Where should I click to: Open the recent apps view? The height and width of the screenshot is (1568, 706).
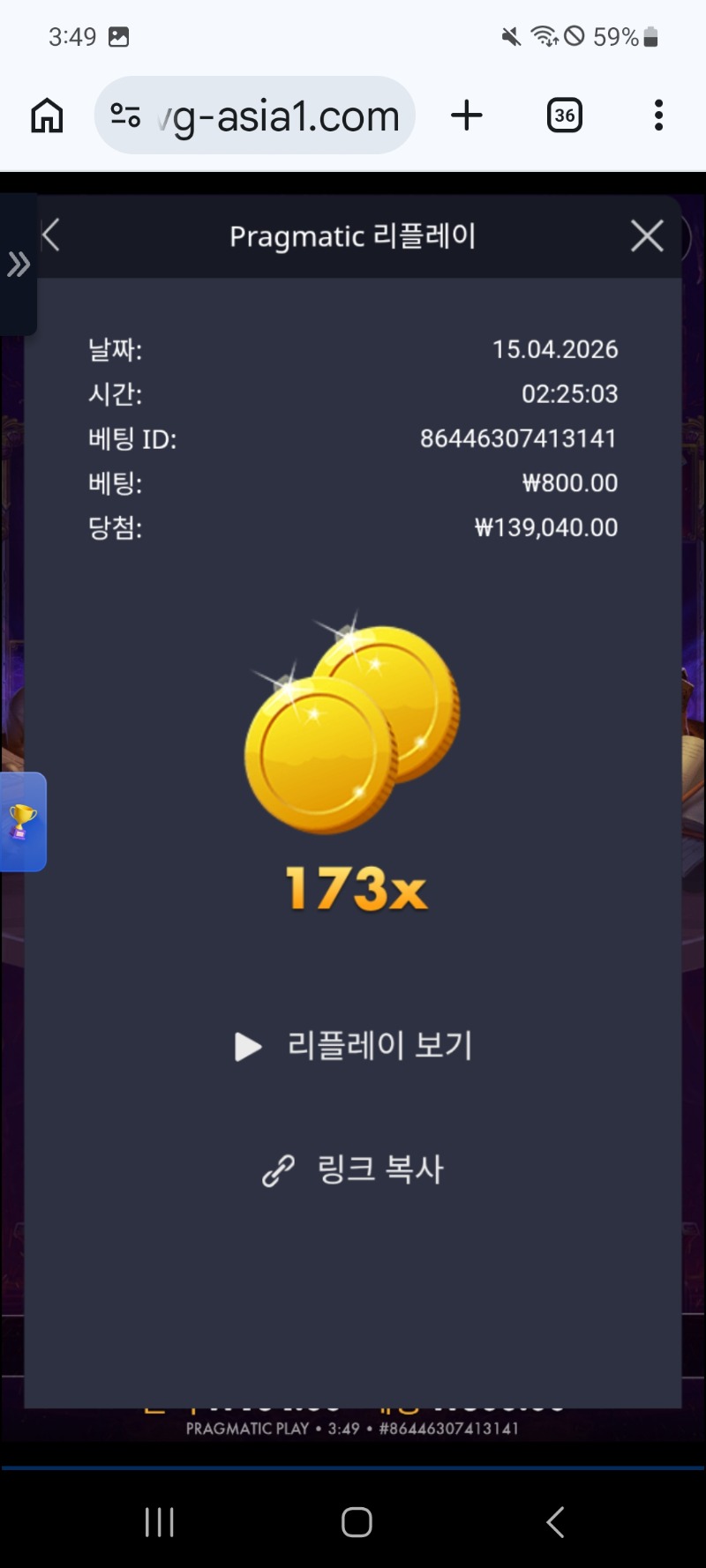tap(160, 1522)
